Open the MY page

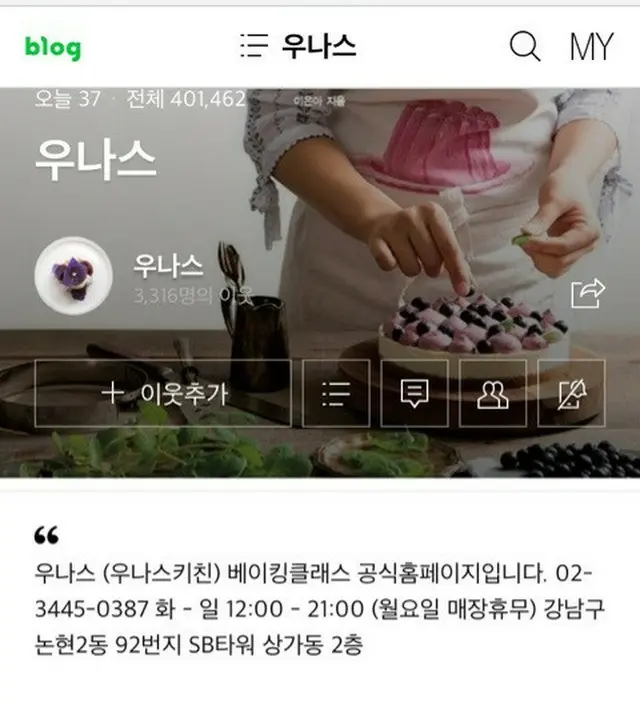point(592,46)
